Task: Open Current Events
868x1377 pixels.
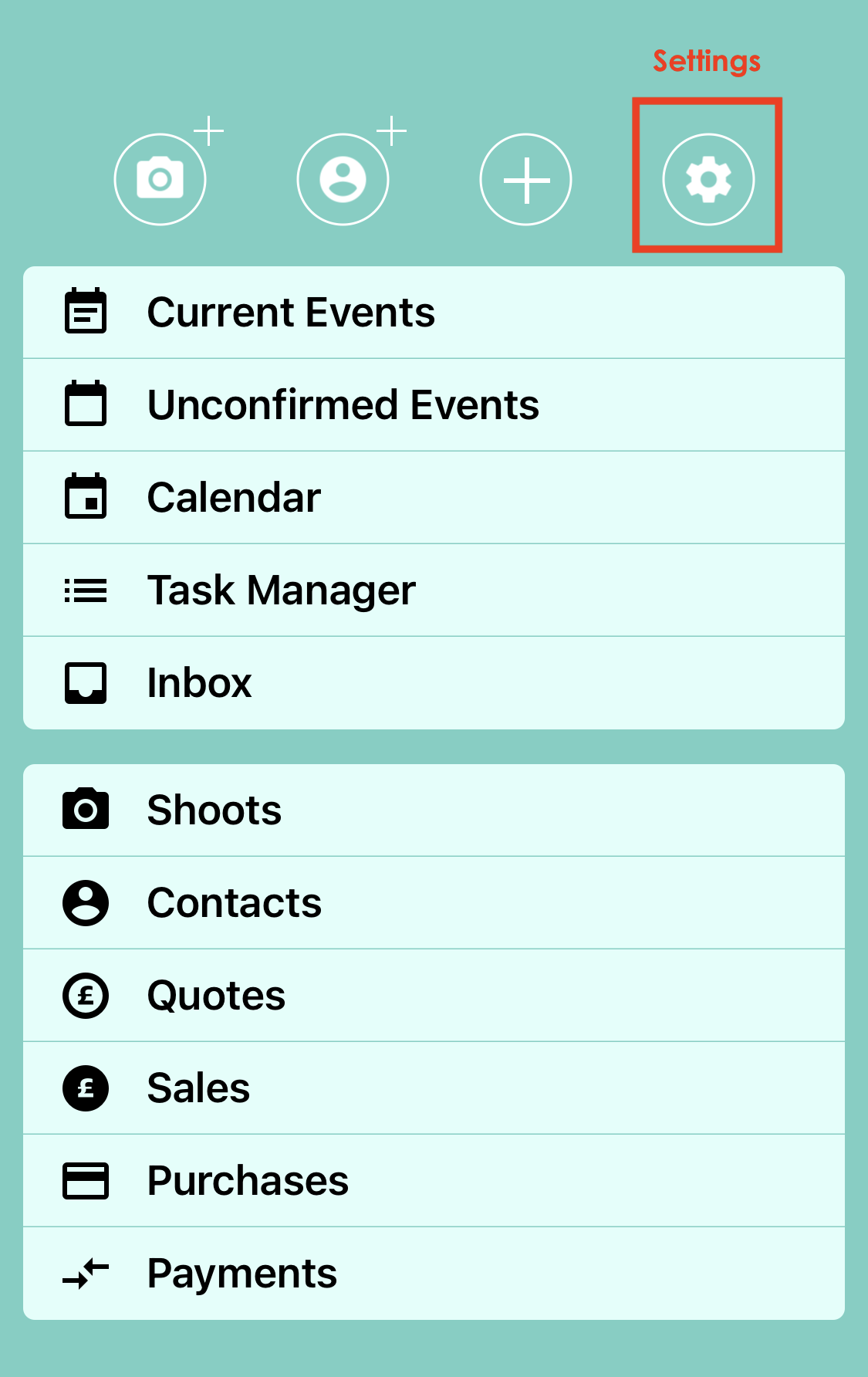Action: [292, 312]
